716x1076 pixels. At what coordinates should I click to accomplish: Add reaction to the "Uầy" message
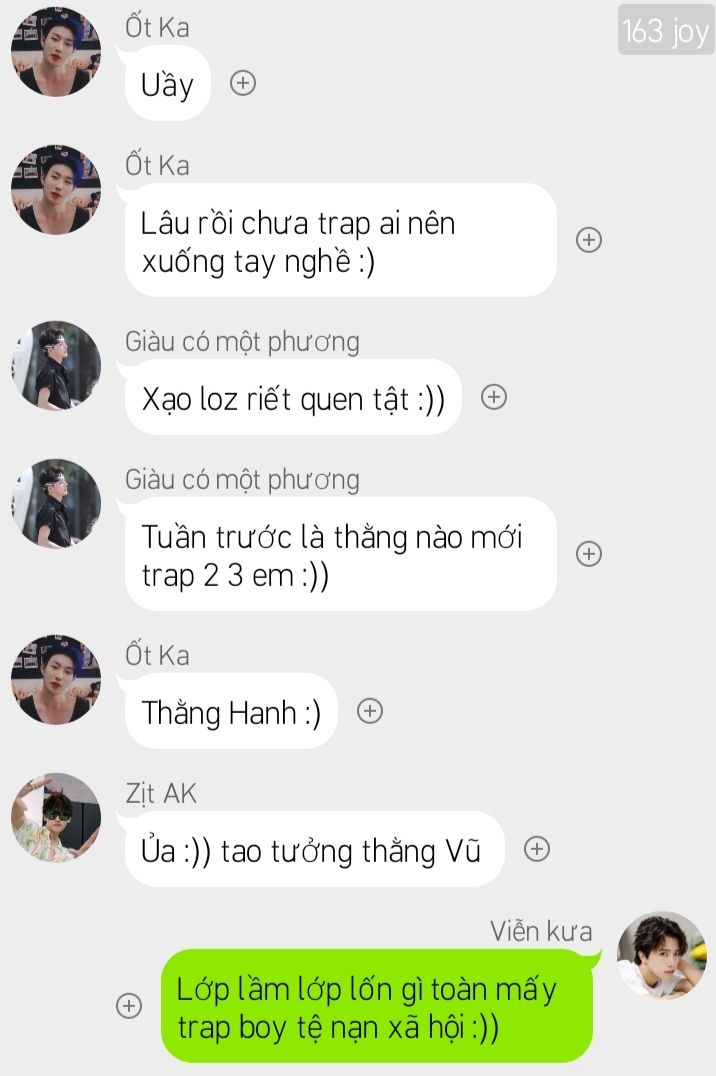pos(243,83)
